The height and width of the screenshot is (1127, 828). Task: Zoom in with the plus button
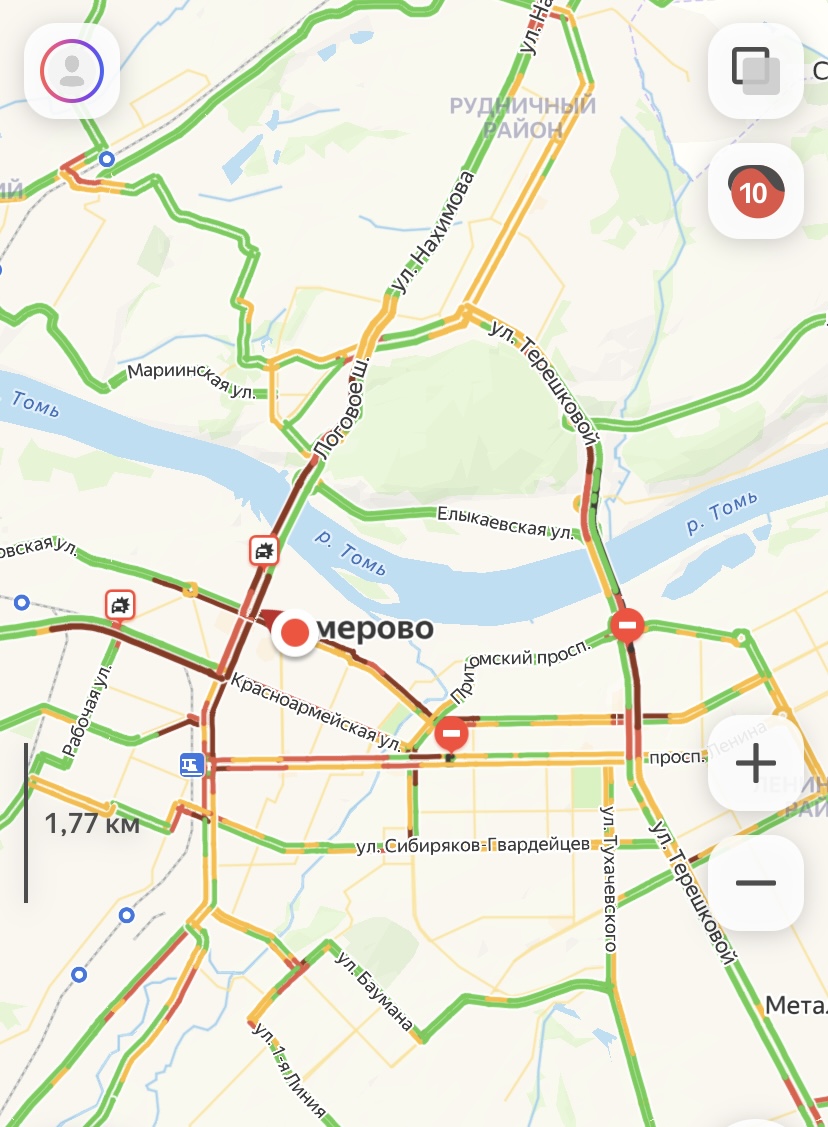[x=755, y=764]
